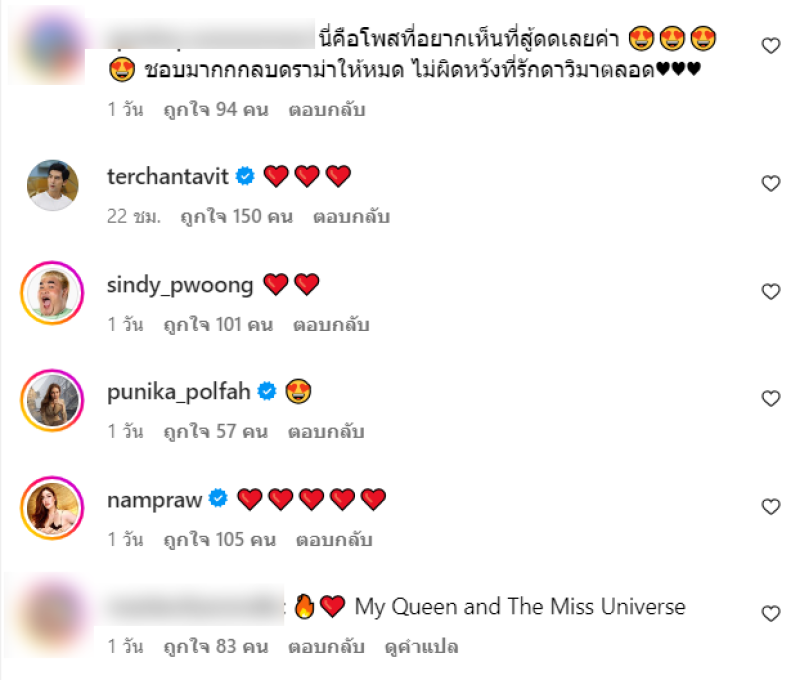Like terchantavit's comment
800x680 pixels.
point(770,184)
